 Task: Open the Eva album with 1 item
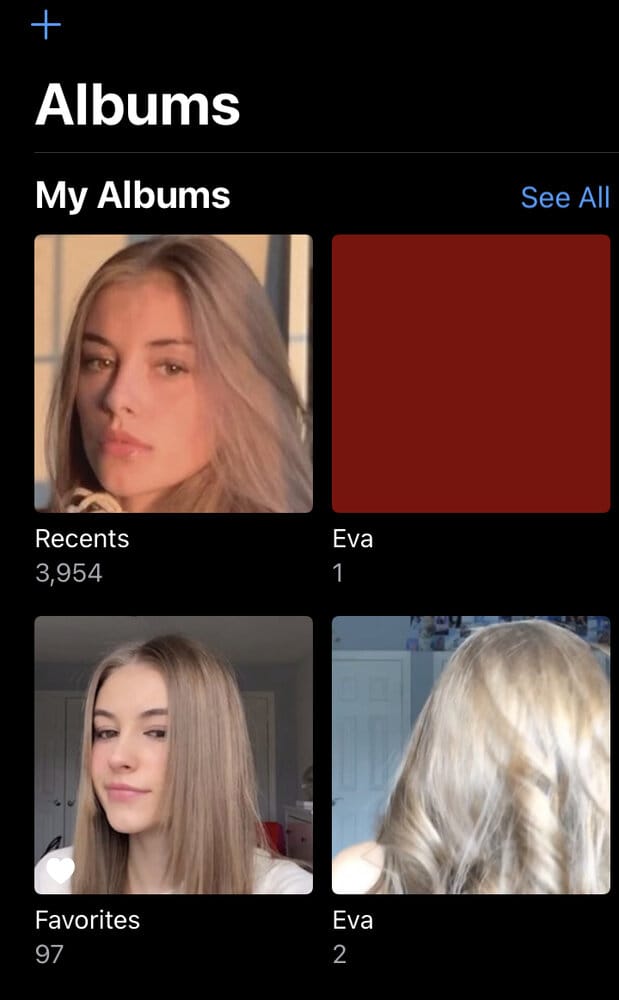pyautogui.click(x=470, y=373)
